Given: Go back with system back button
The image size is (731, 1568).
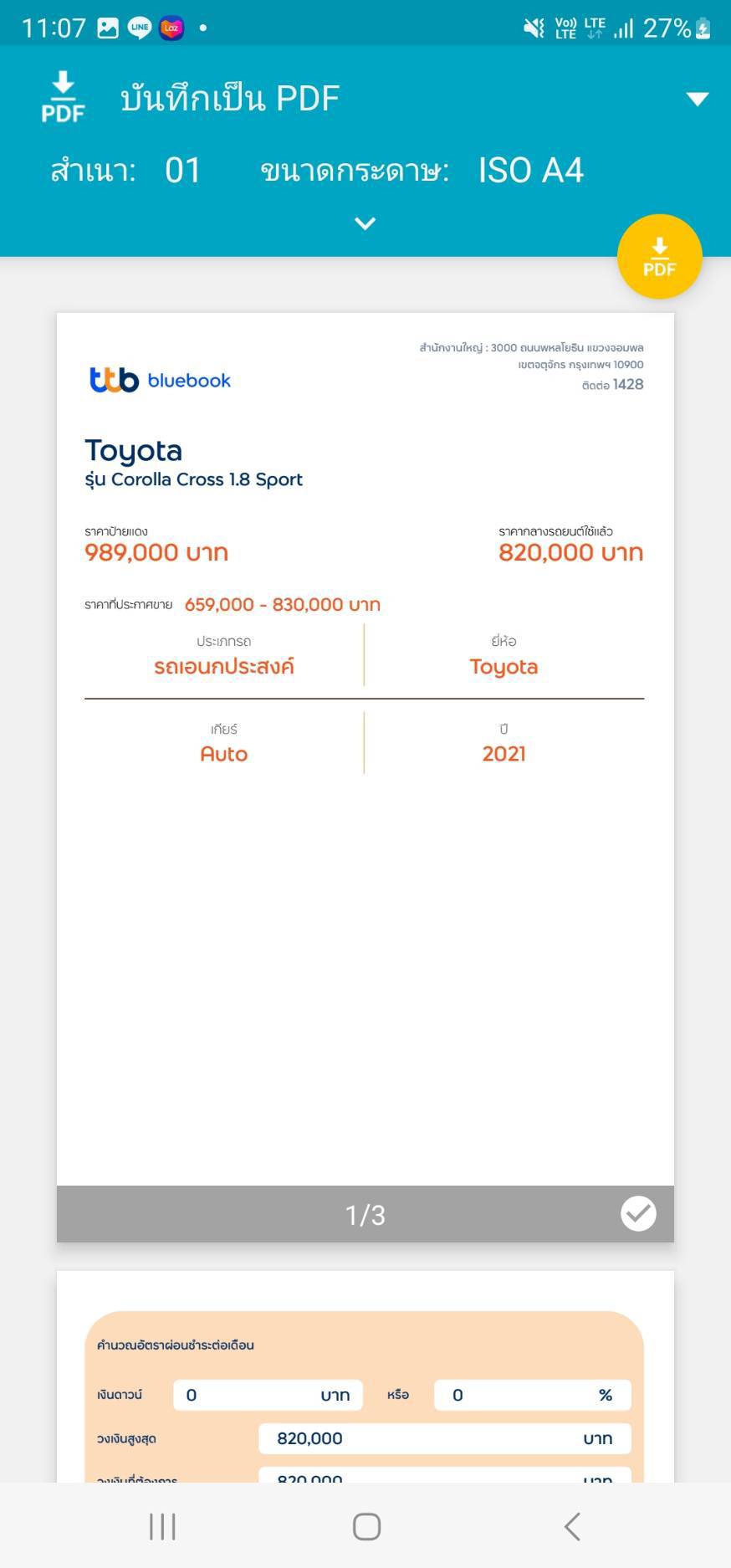Looking at the screenshot, I should click(572, 1526).
